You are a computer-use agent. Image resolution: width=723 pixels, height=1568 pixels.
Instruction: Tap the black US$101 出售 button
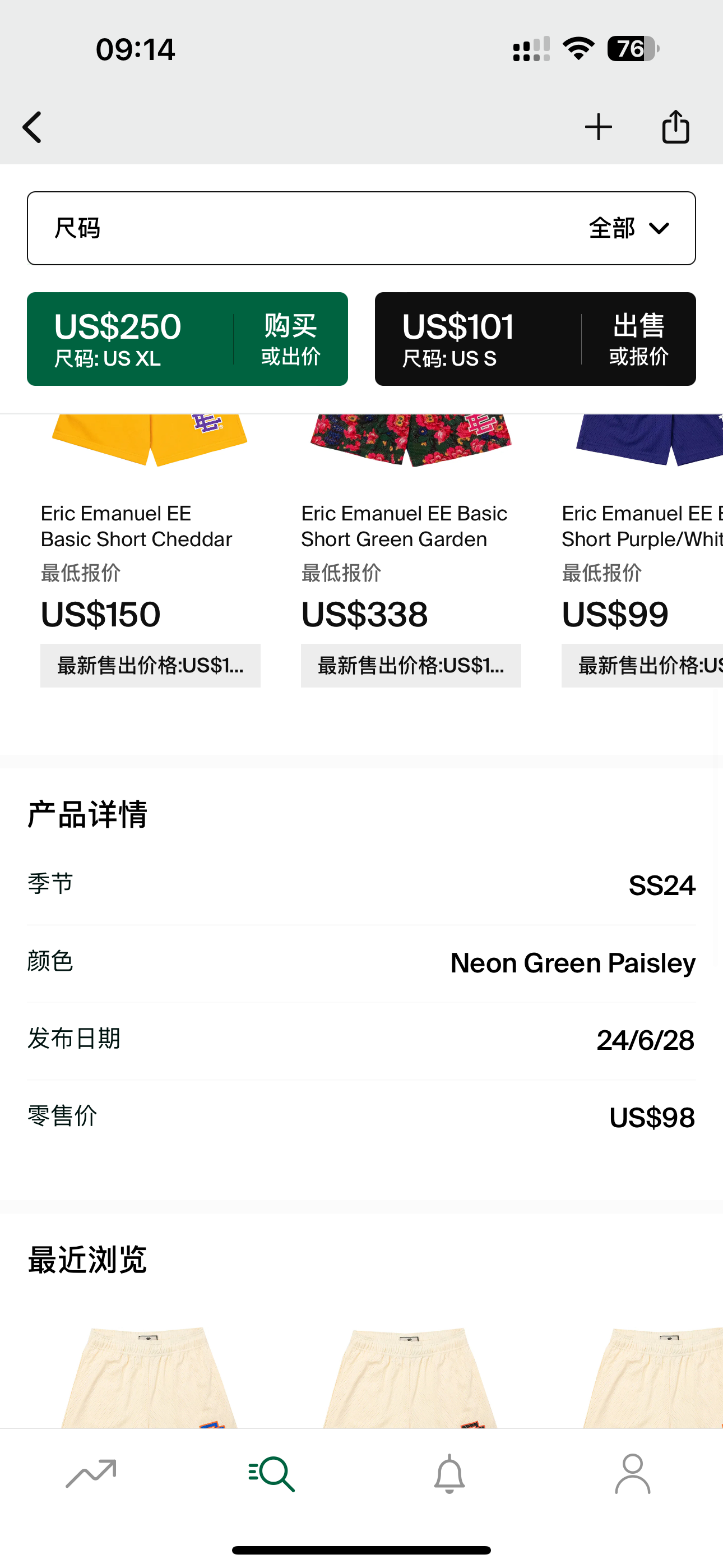tap(536, 339)
